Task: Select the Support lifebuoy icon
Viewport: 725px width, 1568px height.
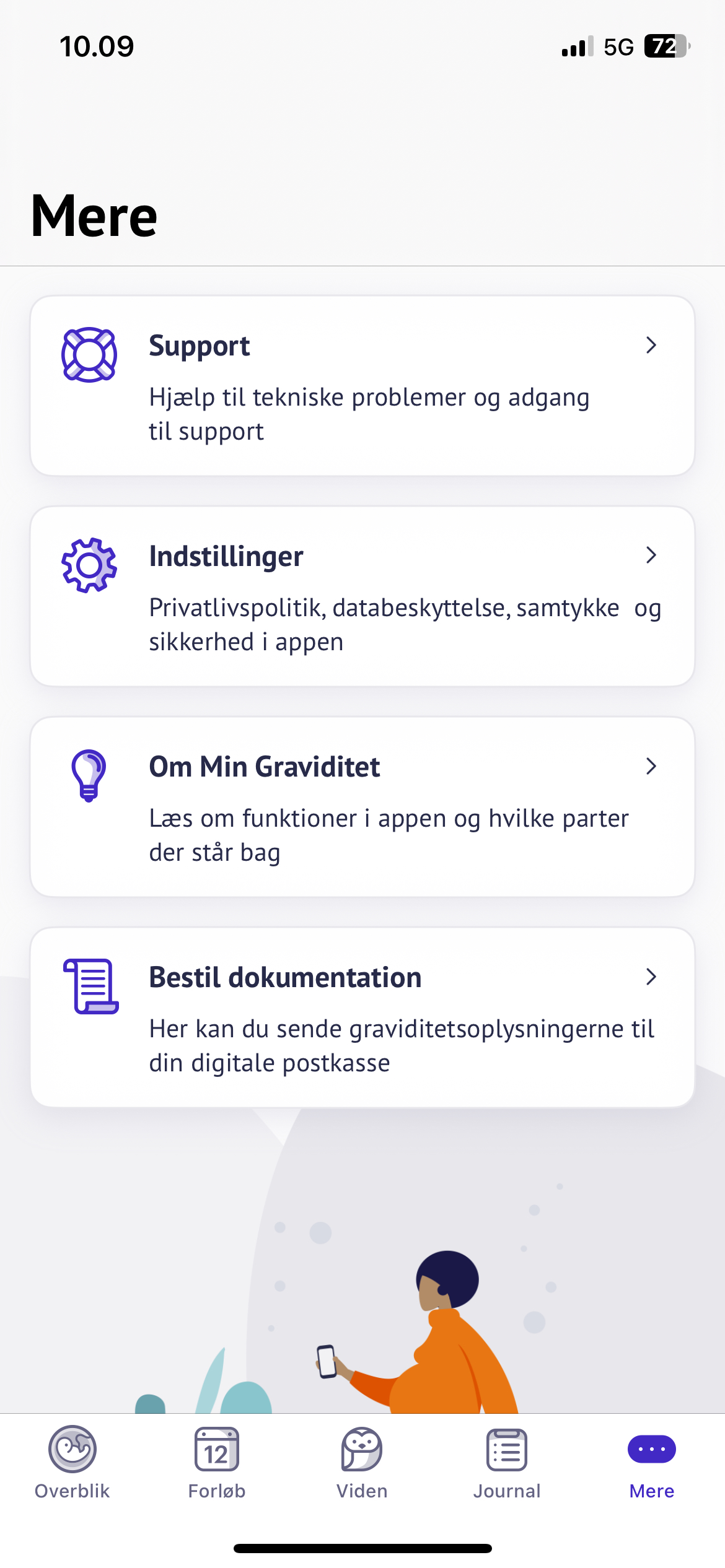Action: (91, 354)
